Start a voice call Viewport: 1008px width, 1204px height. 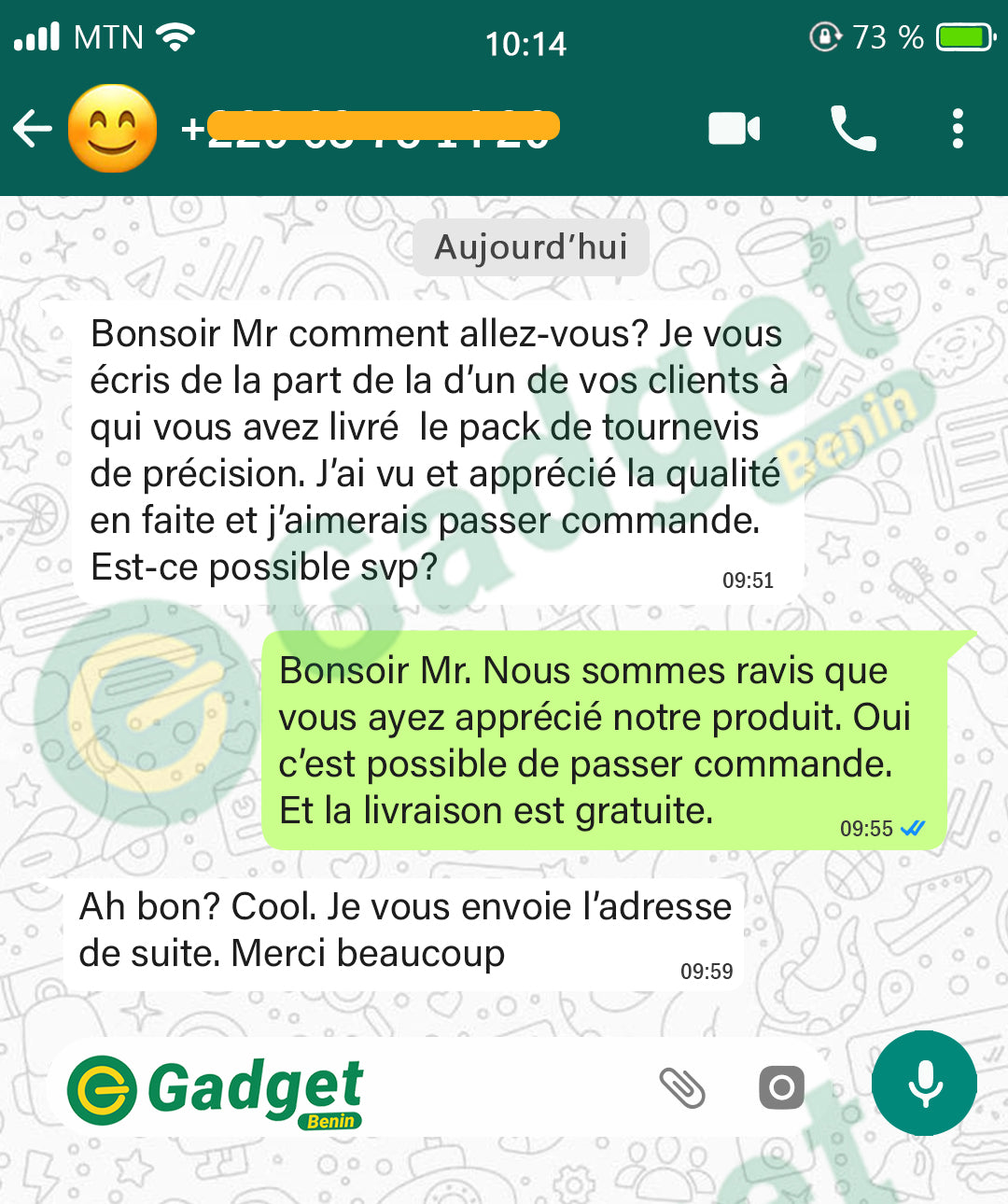tap(853, 129)
